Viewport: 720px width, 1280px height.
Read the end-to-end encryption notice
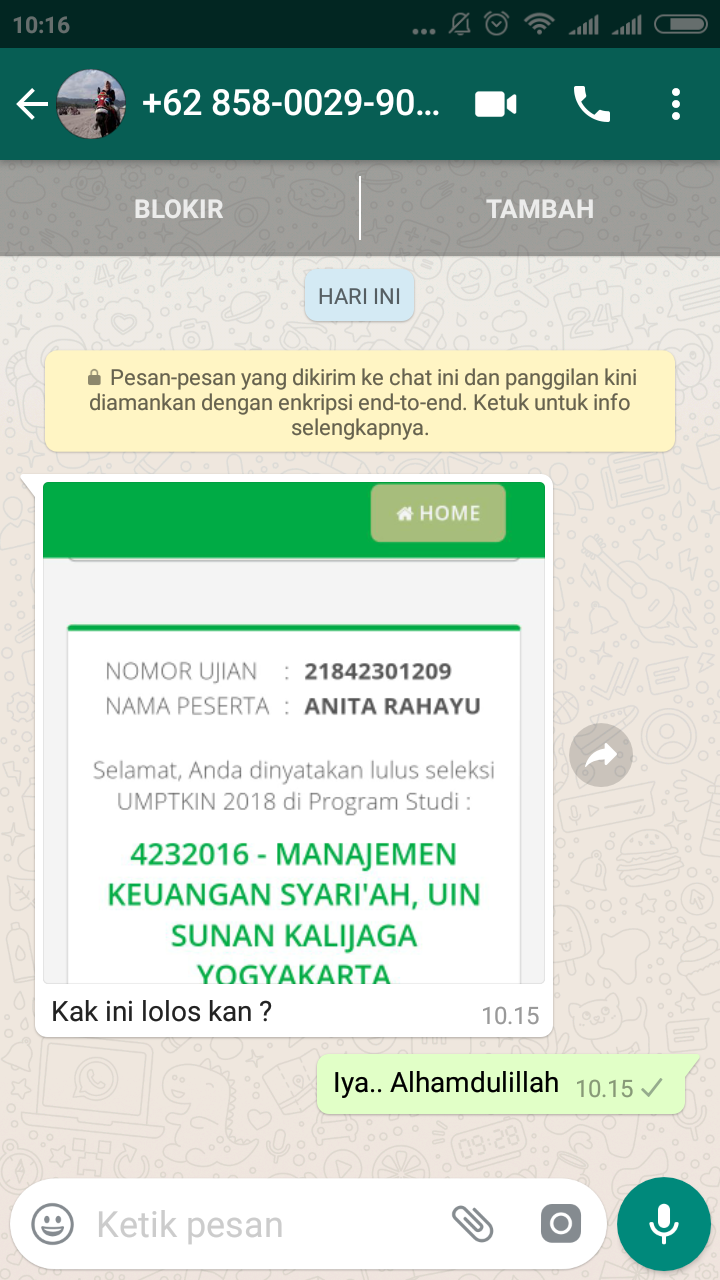(360, 403)
